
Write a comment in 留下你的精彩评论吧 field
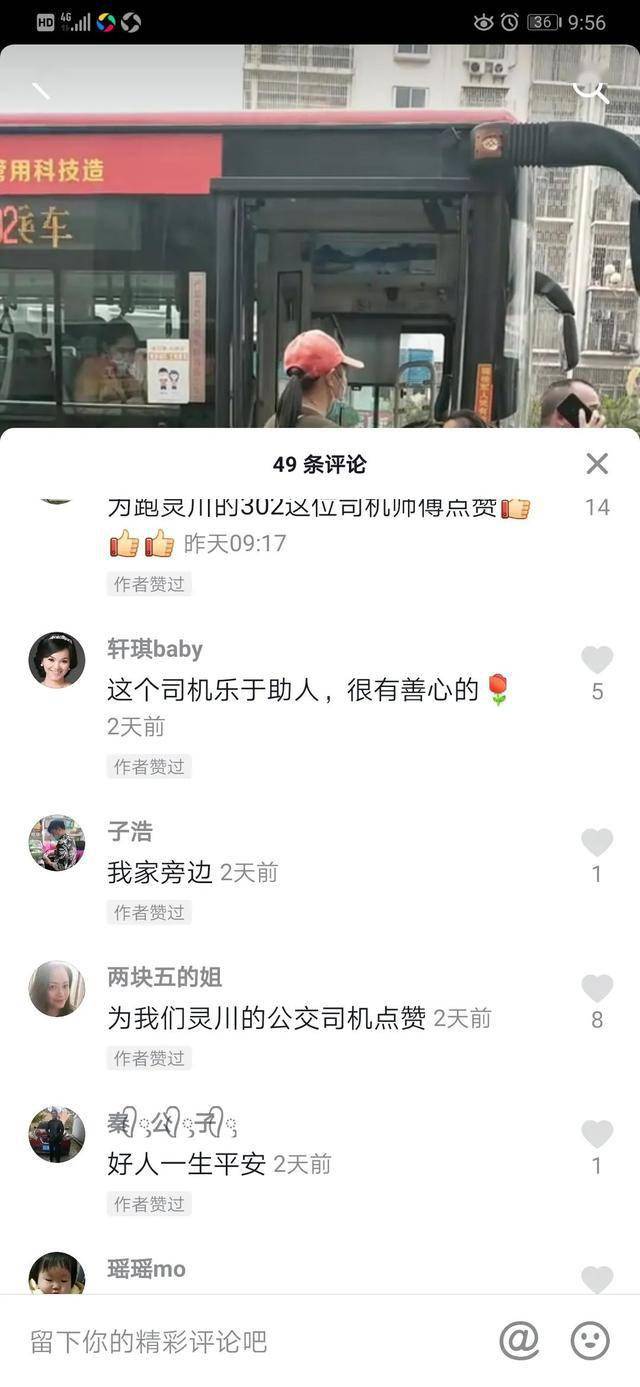(250, 1341)
